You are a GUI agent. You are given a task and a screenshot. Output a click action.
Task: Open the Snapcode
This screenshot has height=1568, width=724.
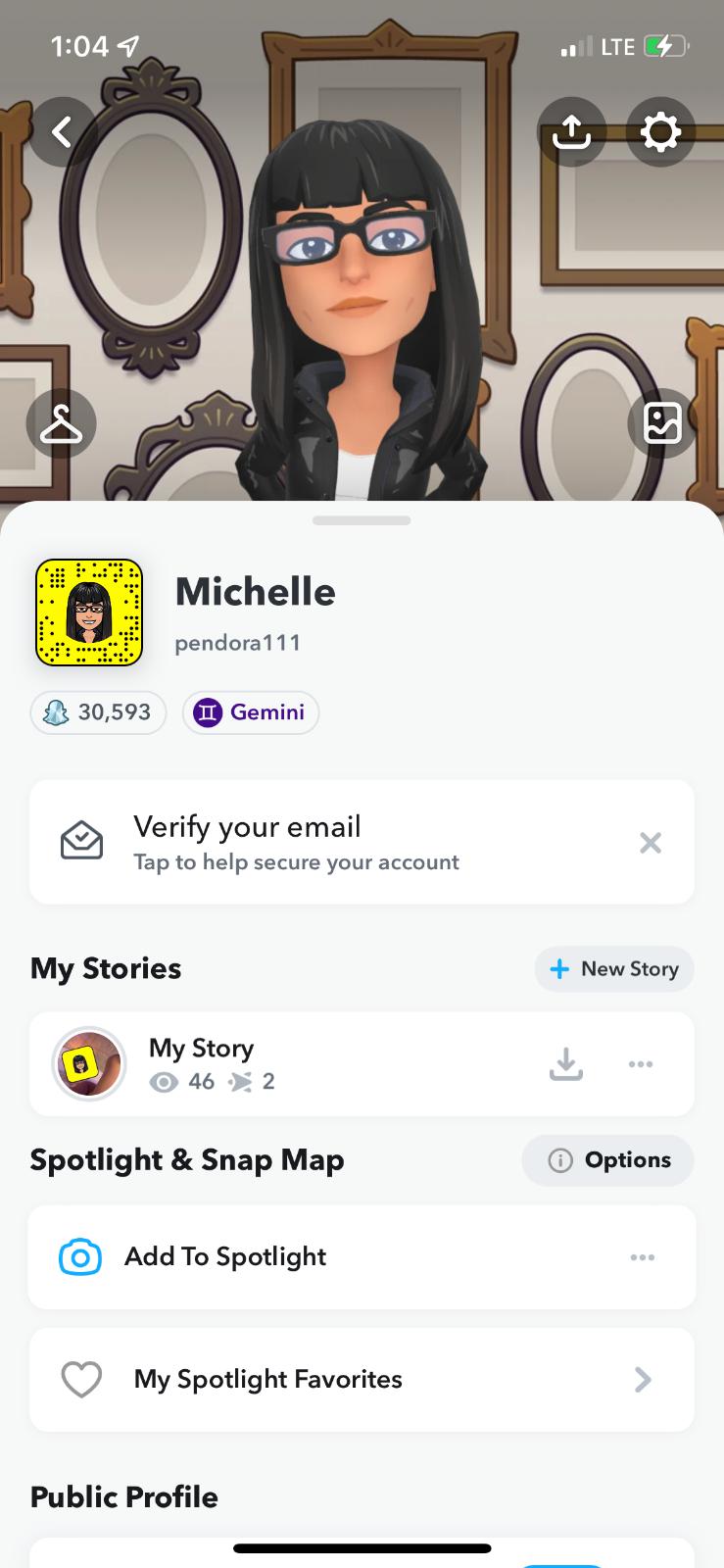[89, 612]
